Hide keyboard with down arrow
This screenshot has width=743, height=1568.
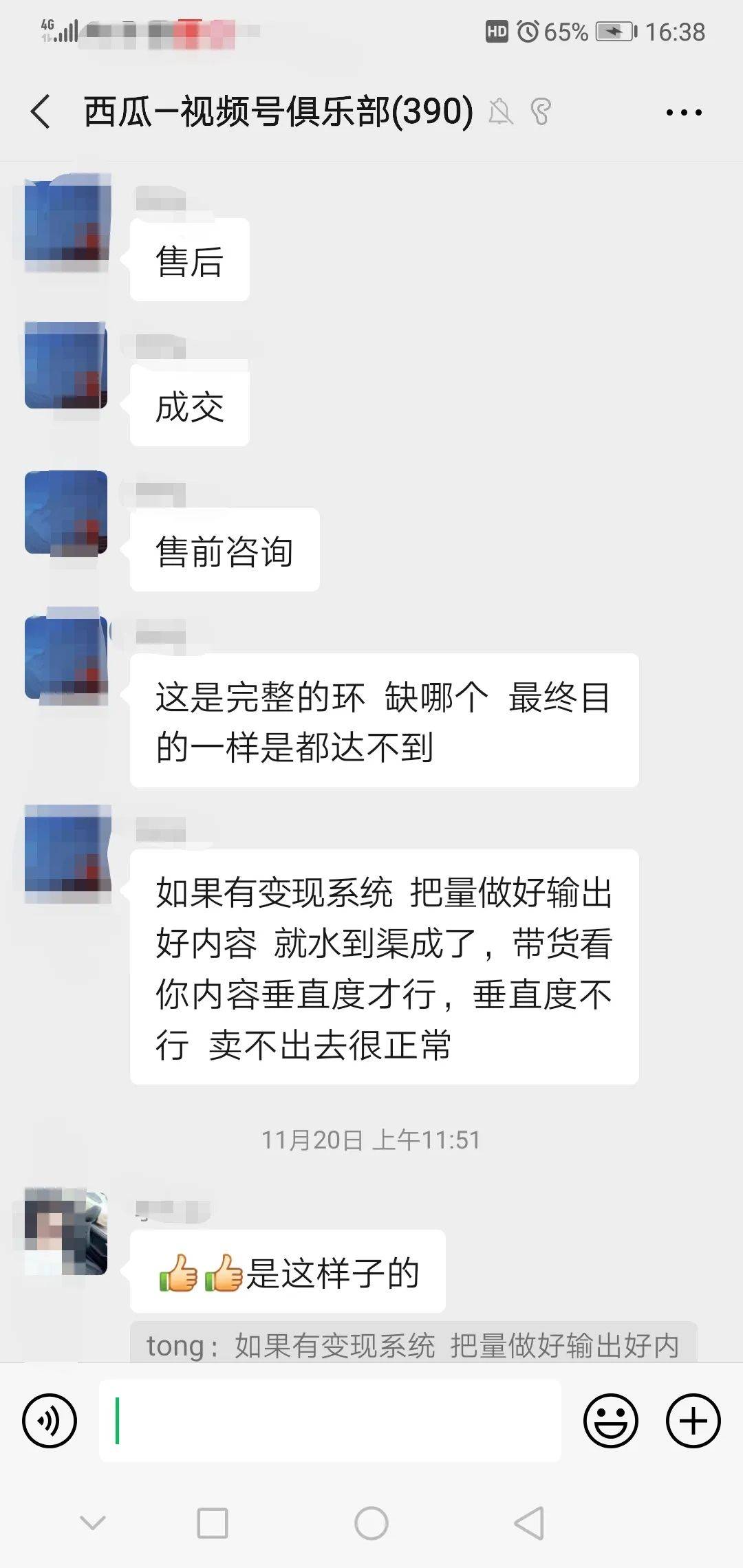coord(93,1523)
